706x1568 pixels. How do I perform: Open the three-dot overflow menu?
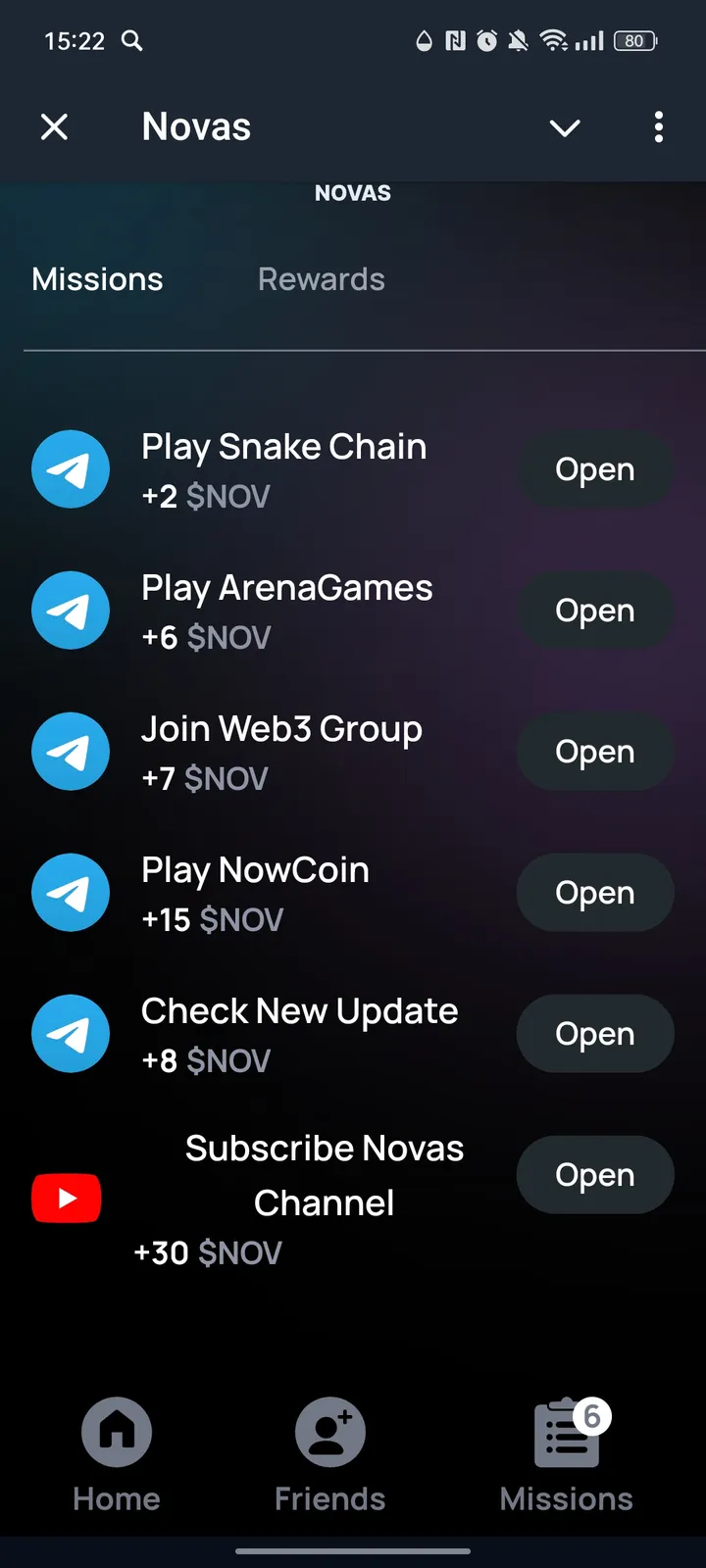pos(659,127)
